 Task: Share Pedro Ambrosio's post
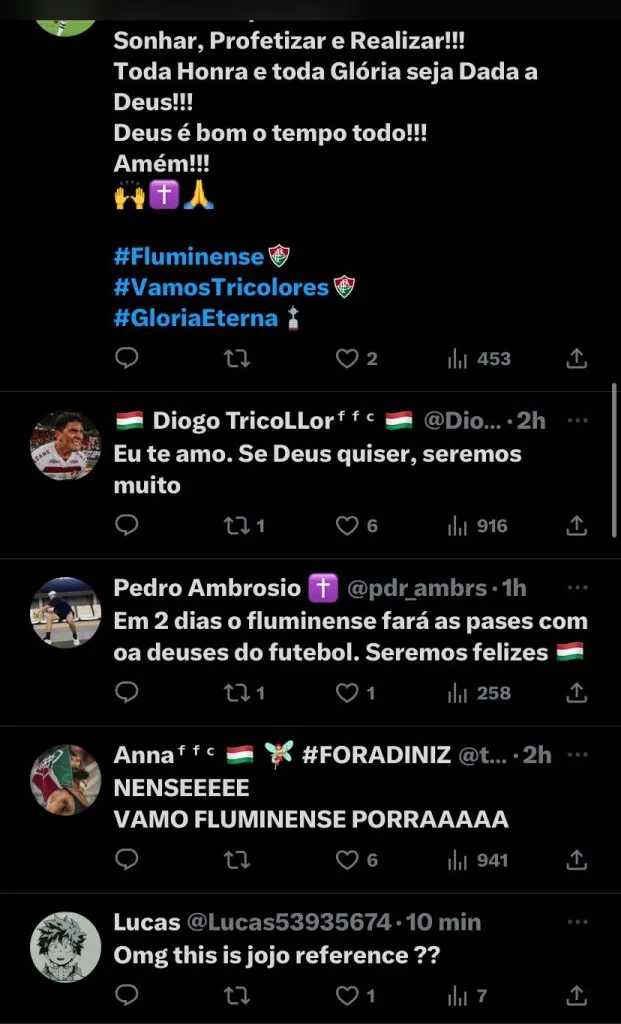coord(577,692)
